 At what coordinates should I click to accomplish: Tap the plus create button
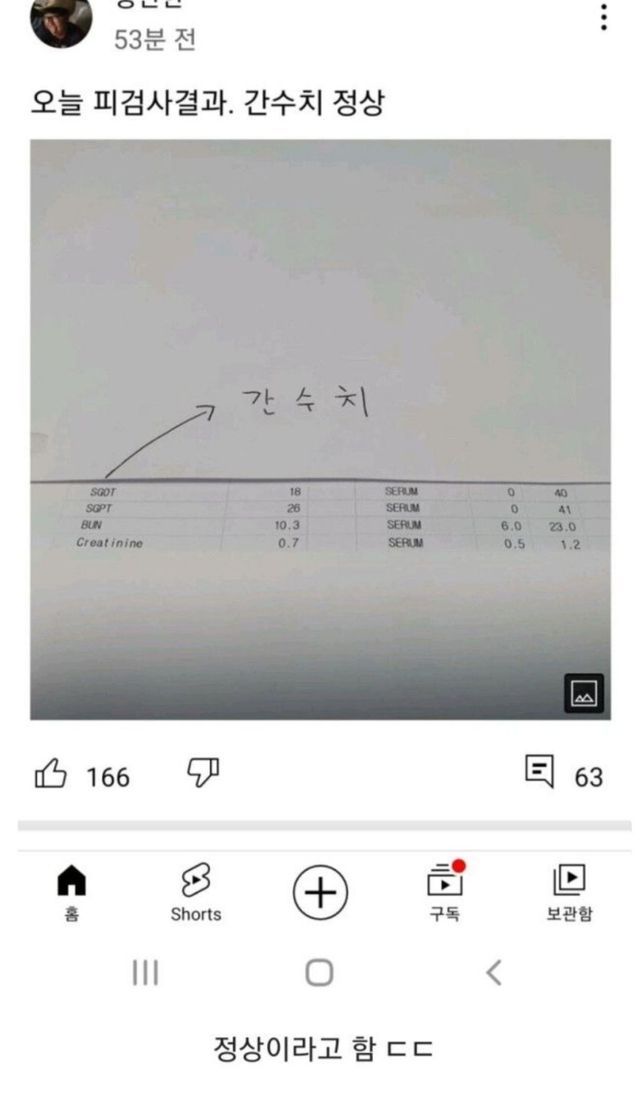tap(320, 892)
